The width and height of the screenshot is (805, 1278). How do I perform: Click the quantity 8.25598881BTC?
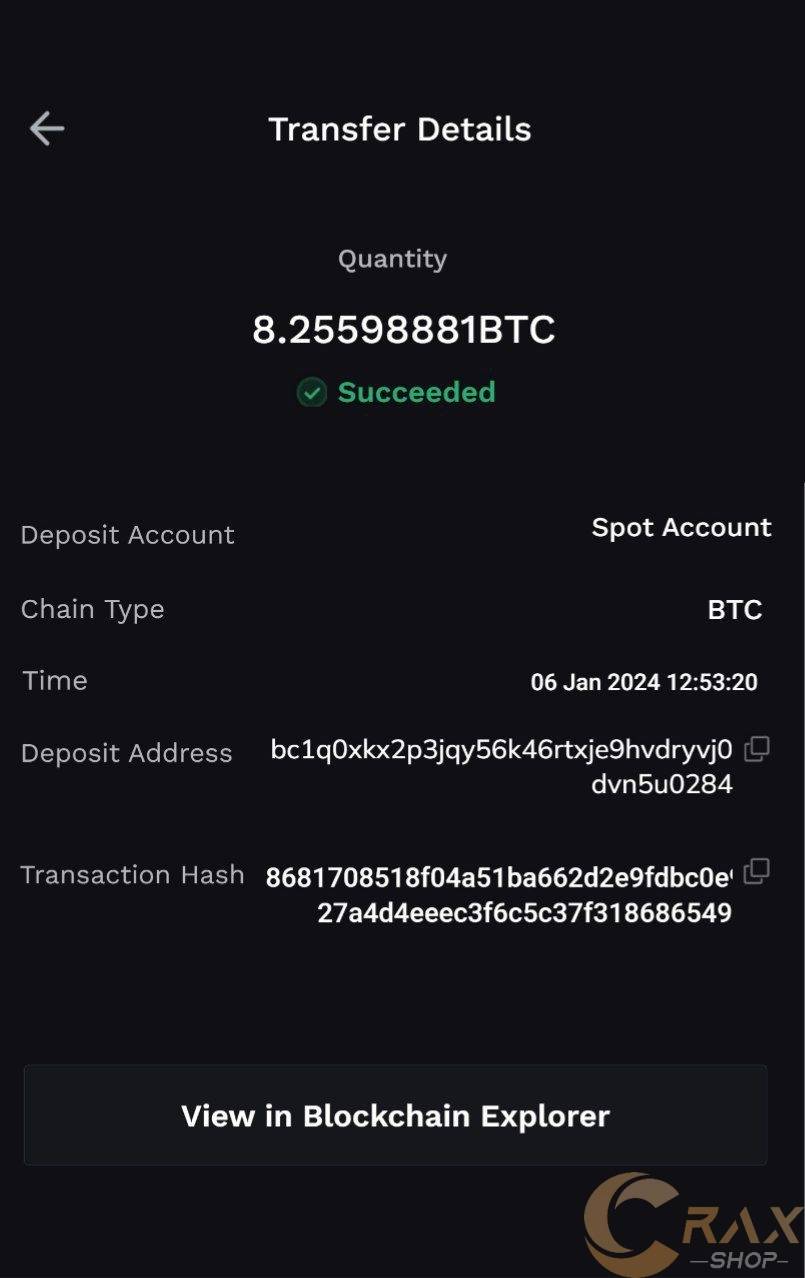(x=403, y=328)
